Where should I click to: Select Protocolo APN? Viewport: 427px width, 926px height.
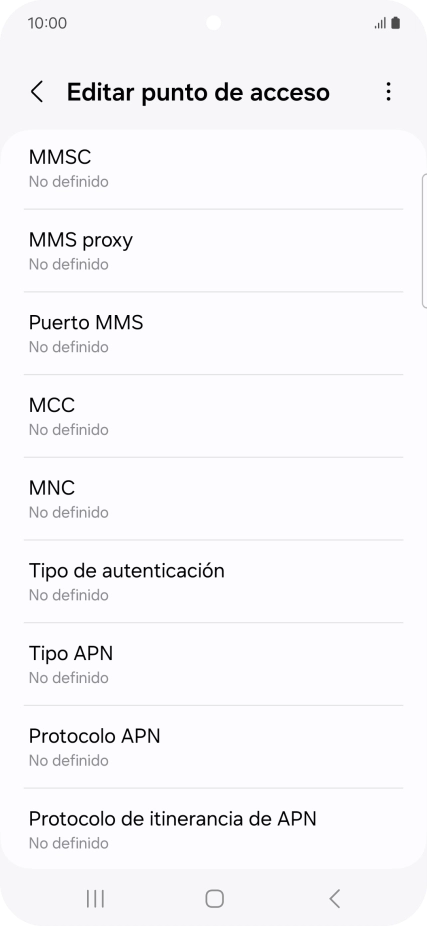[x=213, y=746]
